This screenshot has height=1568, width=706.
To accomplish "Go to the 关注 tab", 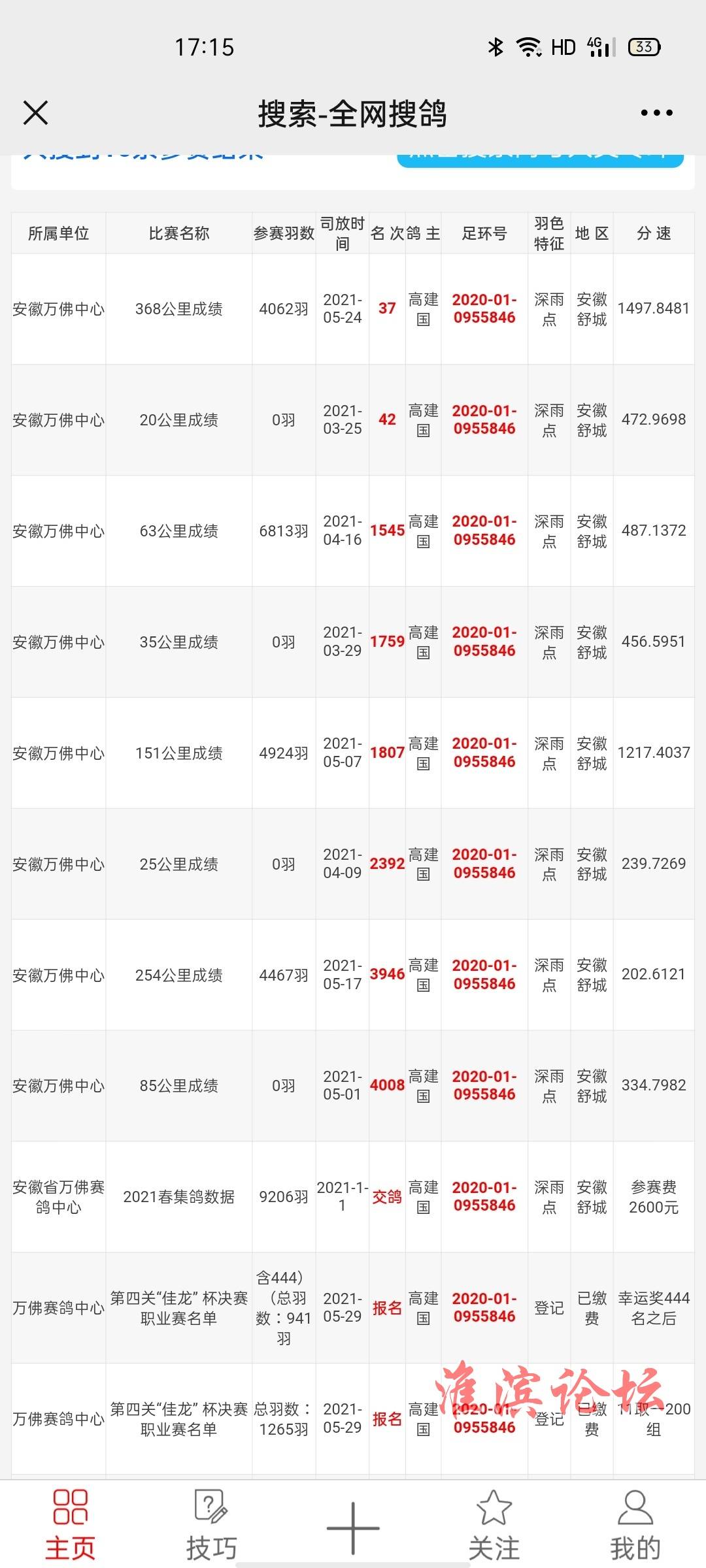I will point(494,1526).
